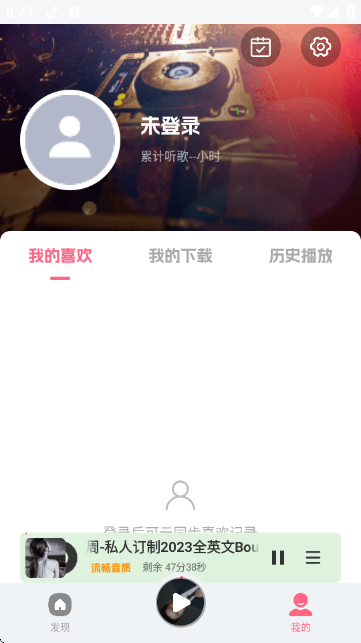This screenshot has width=361, height=643.
Task: Select the 我的 bottom tab
Action: [x=301, y=613]
